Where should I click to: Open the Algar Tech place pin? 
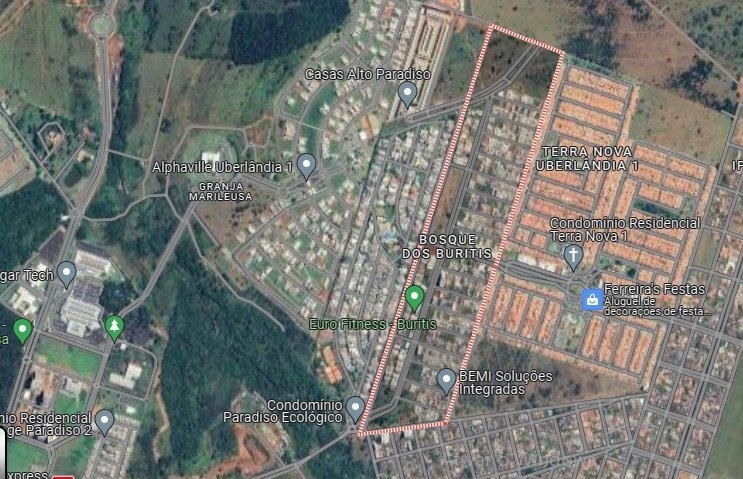[67, 273]
